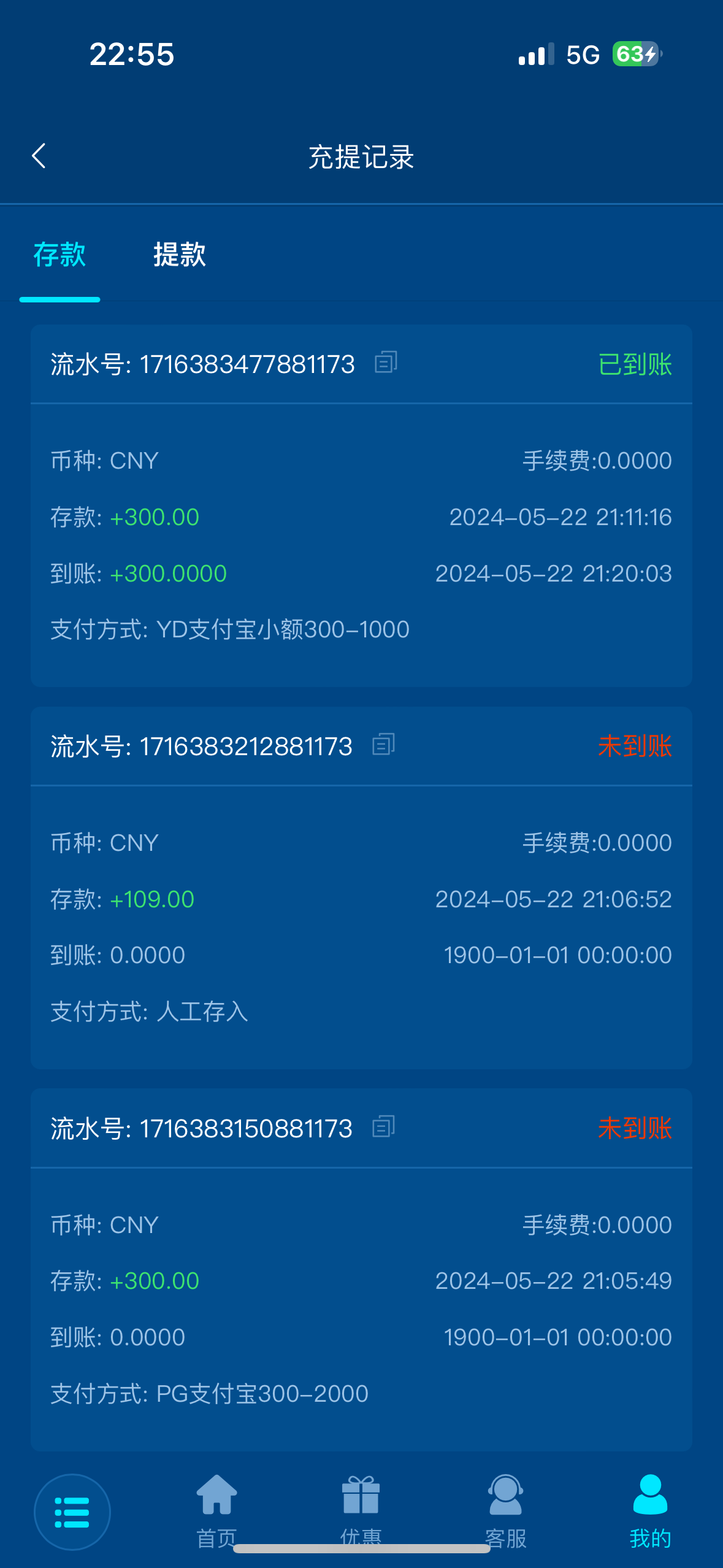Open 客服 customer service tab
This screenshot has height=1568, width=723.
tap(505, 1510)
